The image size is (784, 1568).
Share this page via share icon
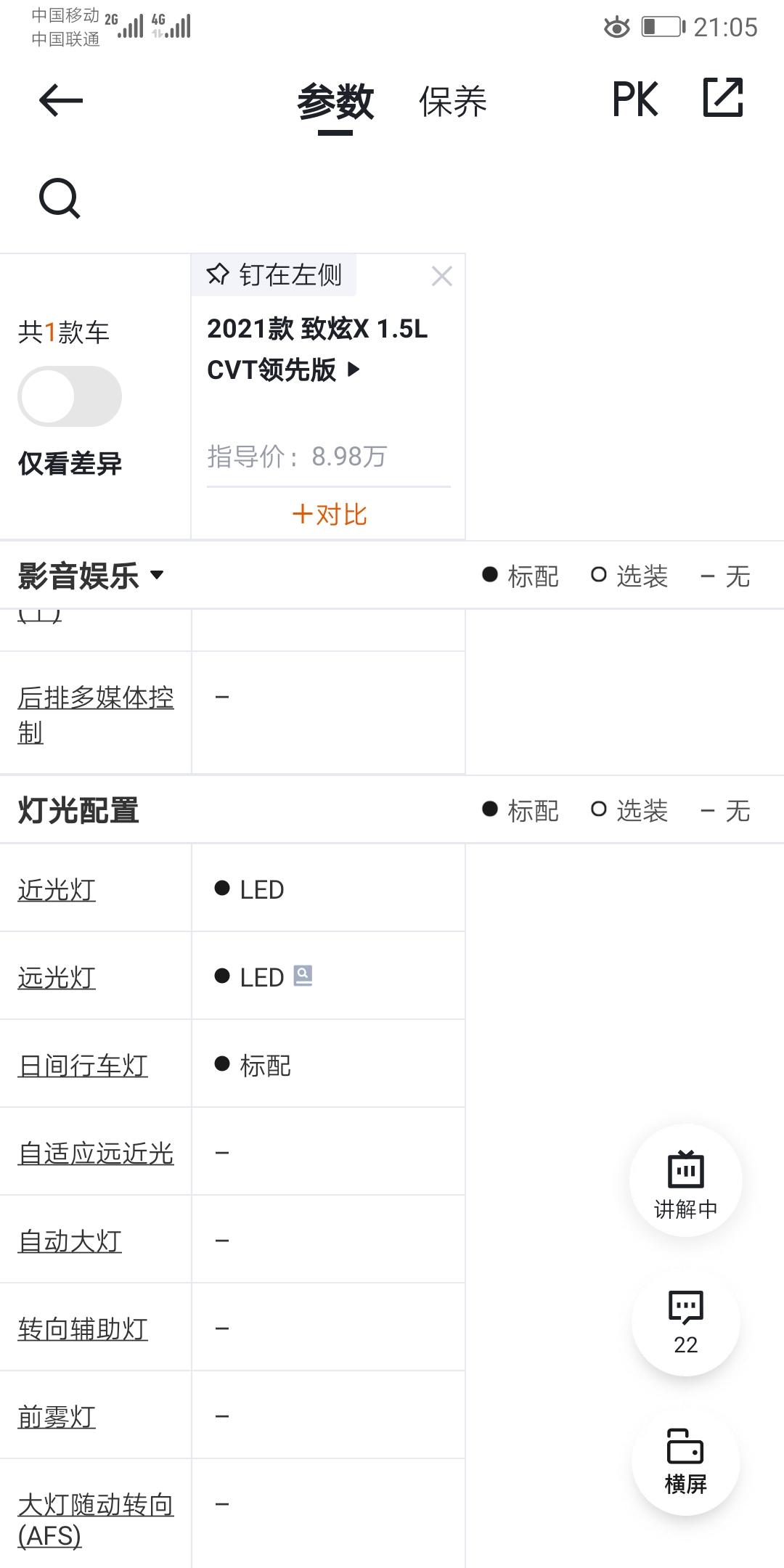click(x=723, y=97)
